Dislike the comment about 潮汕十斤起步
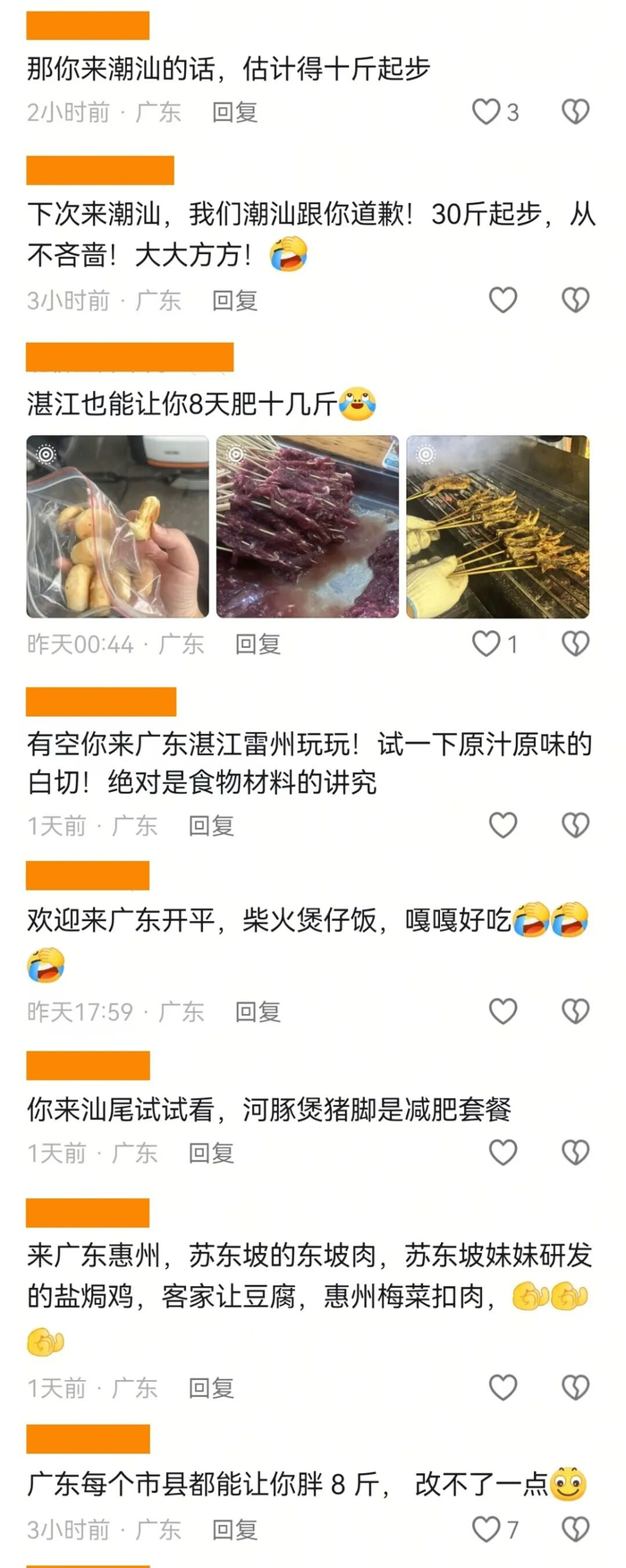Image resolution: width=626 pixels, height=1568 pixels. point(575,112)
